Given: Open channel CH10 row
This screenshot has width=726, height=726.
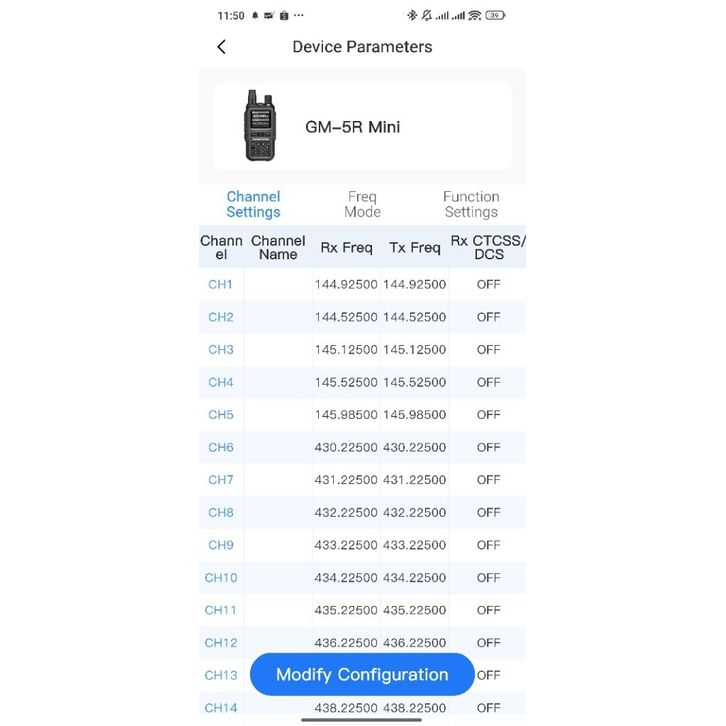Looking at the screenshot, I should pos(221,578).
